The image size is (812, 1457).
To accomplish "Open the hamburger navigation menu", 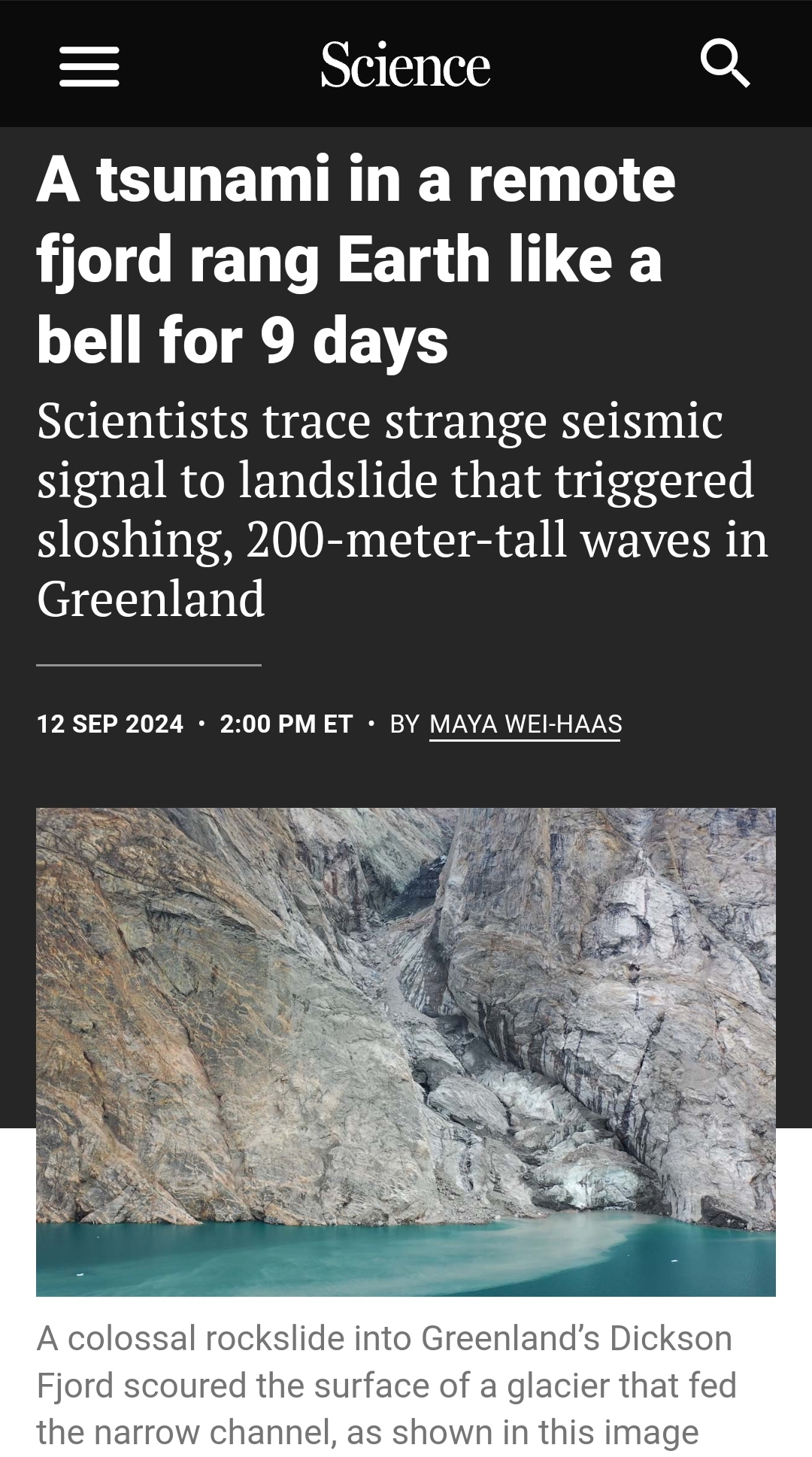I will (x=89, y=66).
